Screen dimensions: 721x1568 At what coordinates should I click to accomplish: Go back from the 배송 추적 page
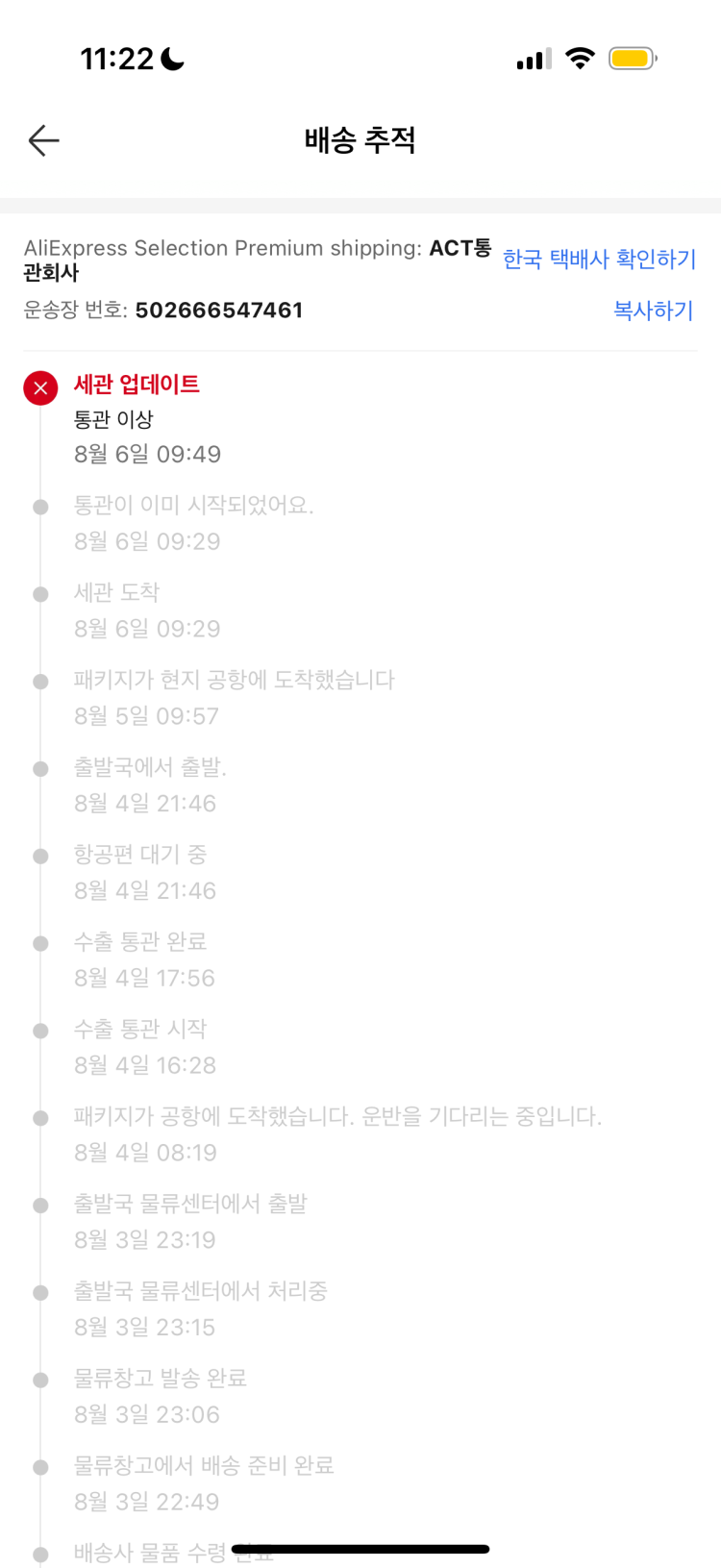tap(43, 140)
